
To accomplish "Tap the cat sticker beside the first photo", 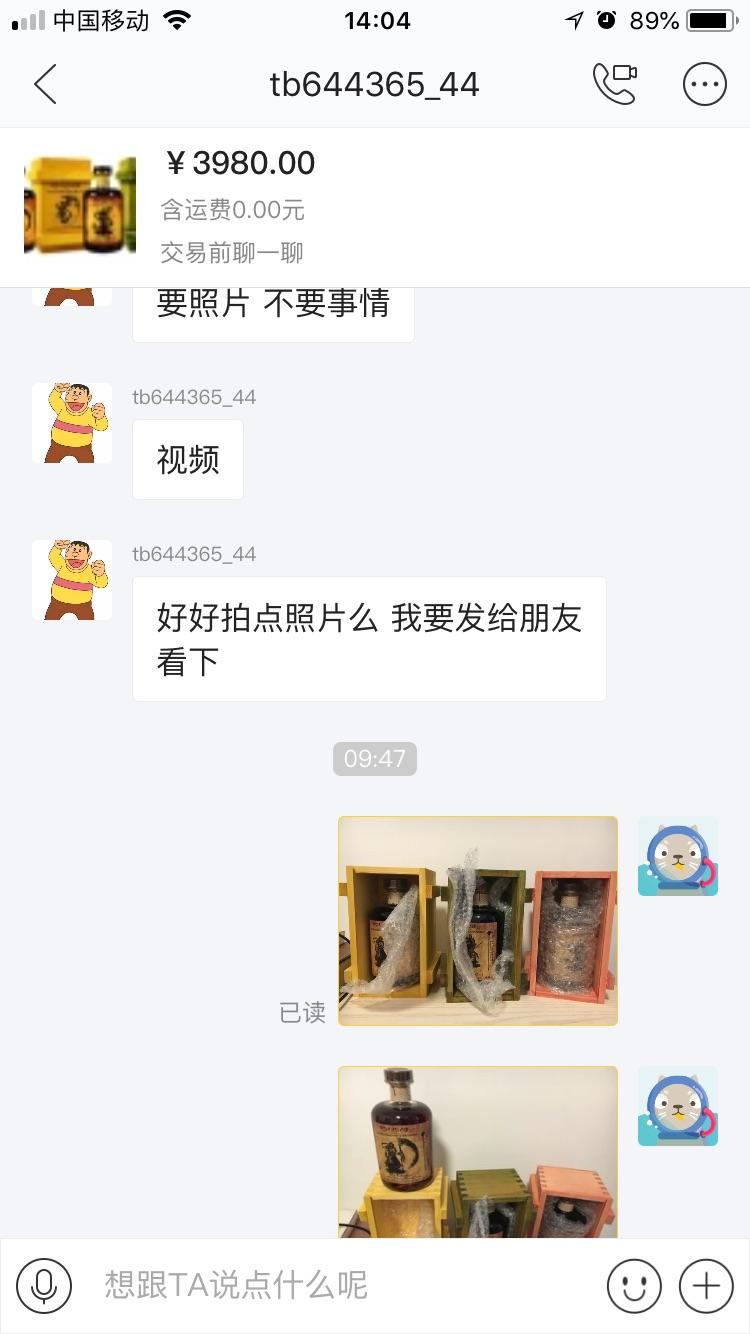I will point(678,856).
